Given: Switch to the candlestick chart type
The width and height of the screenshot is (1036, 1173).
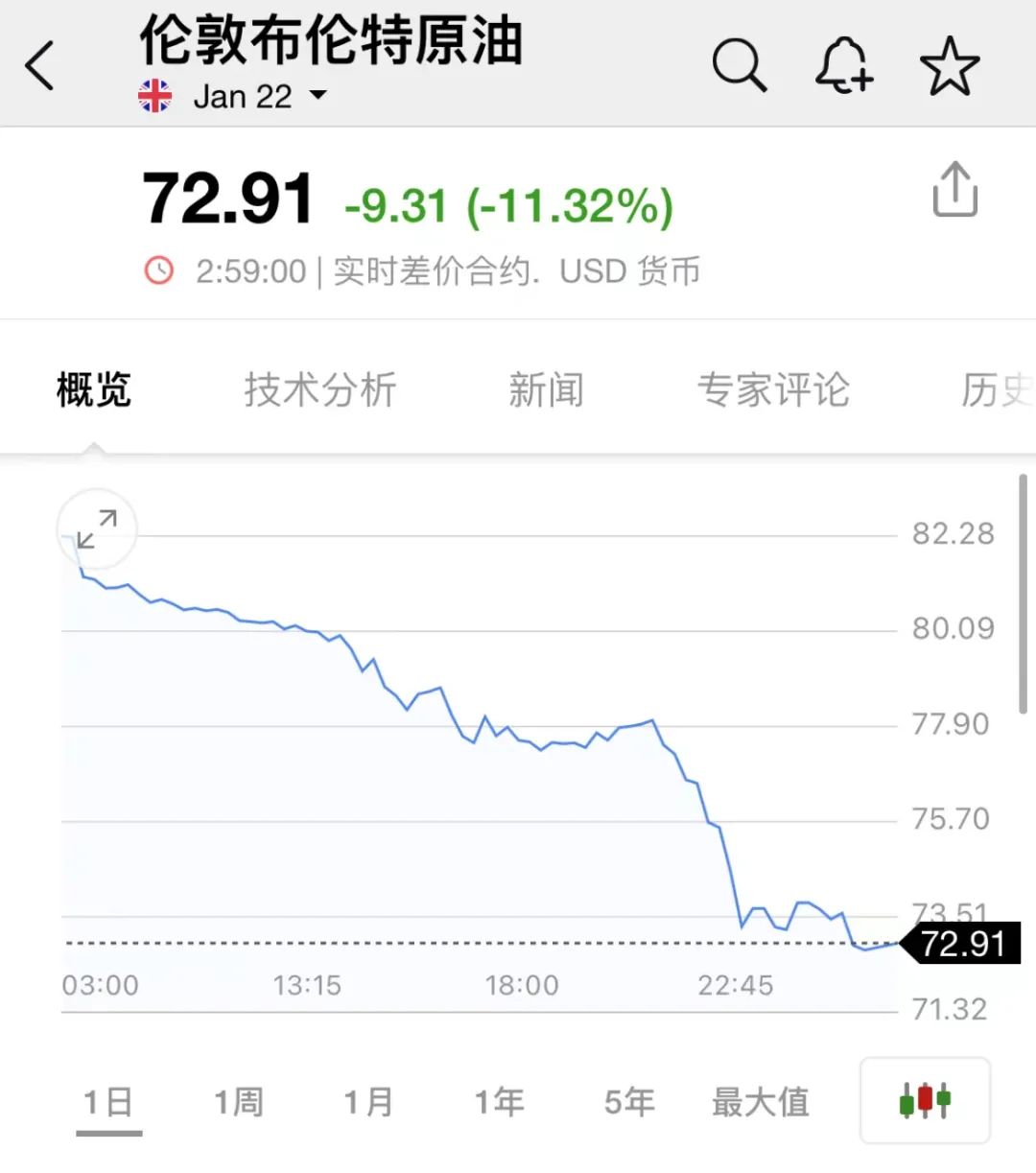Looking at the screenshot, I should coord(925,1100).
